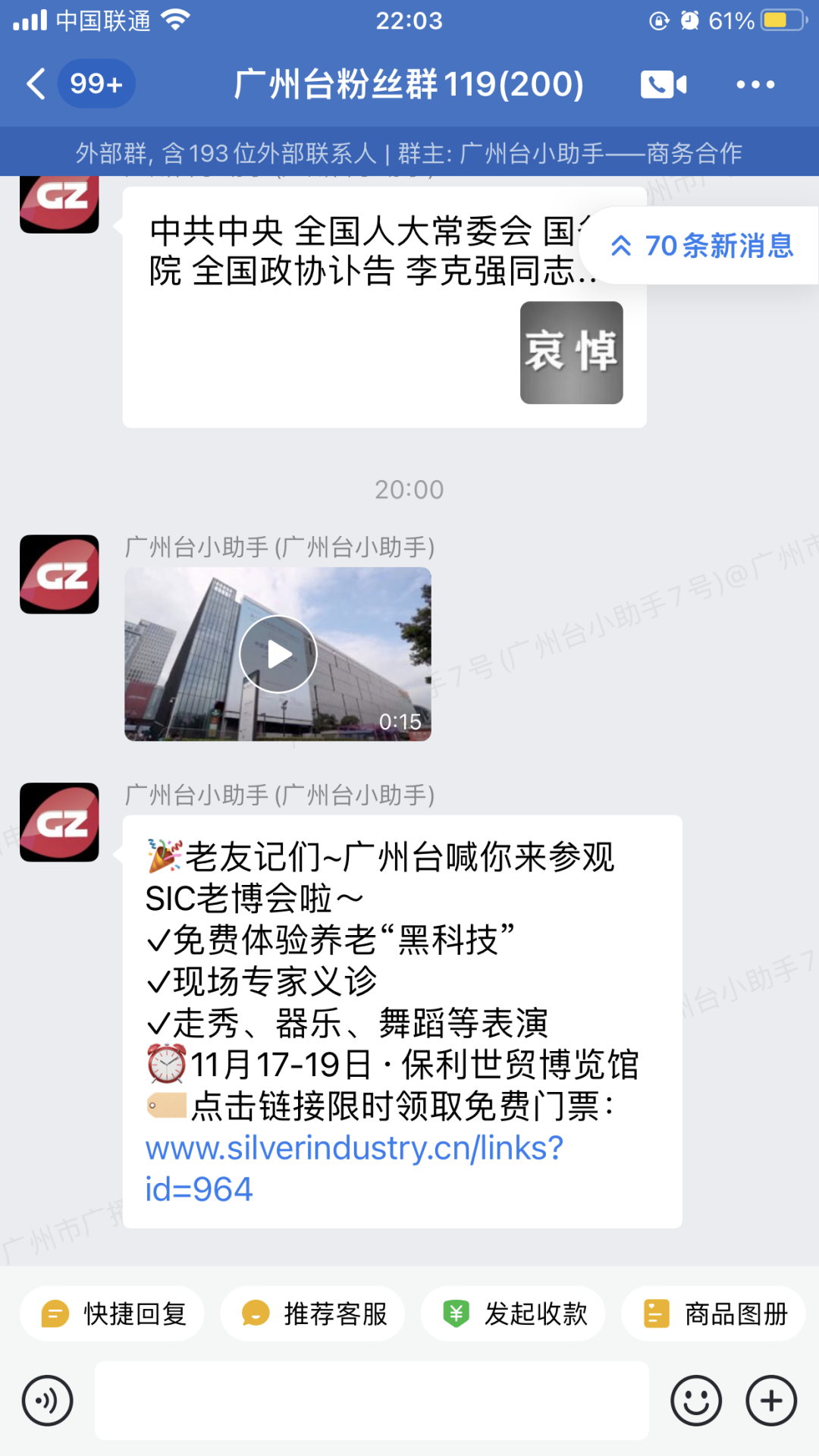Open the 哀悼 article card

pyautogui.click(x=384, y=307)
